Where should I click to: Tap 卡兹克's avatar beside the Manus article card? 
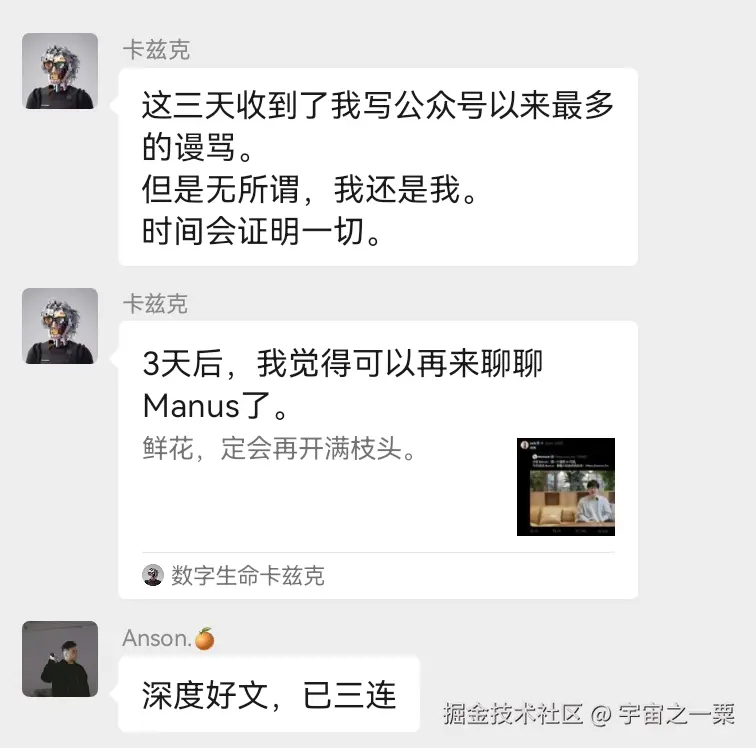[60, 326]
